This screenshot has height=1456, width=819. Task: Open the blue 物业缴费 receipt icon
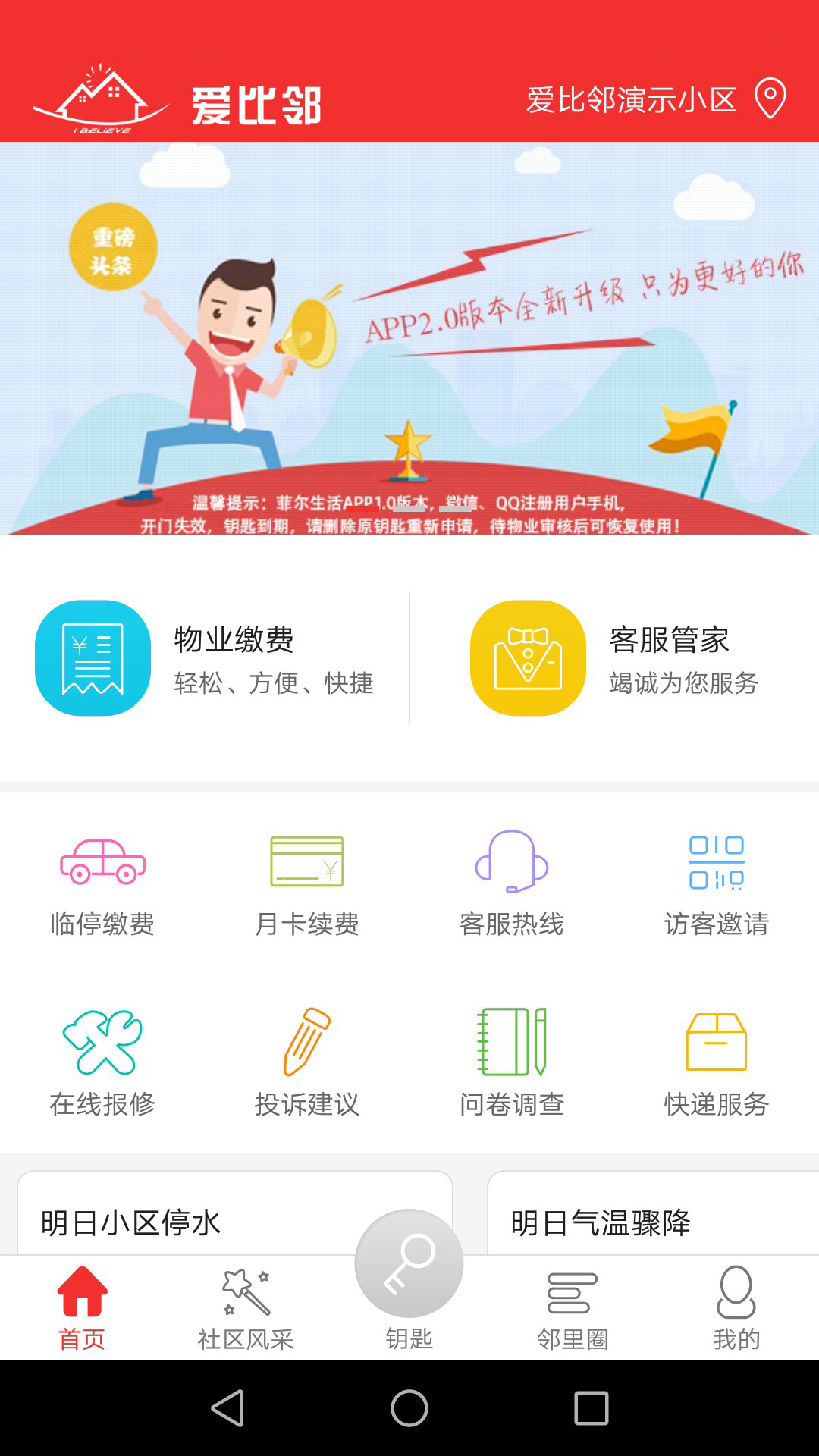pyautogui.click(x=93, y=658)
